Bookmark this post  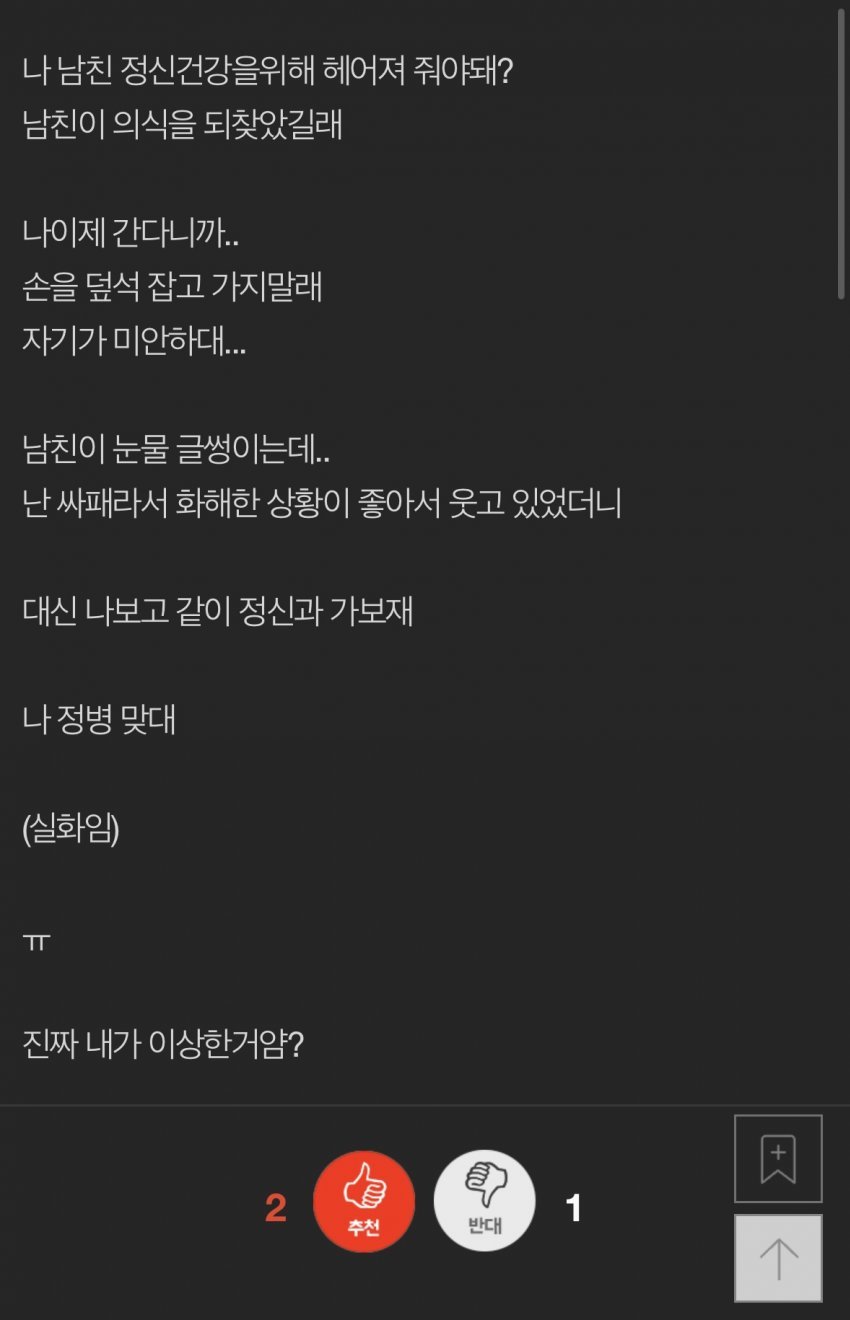coord(778,1159)
